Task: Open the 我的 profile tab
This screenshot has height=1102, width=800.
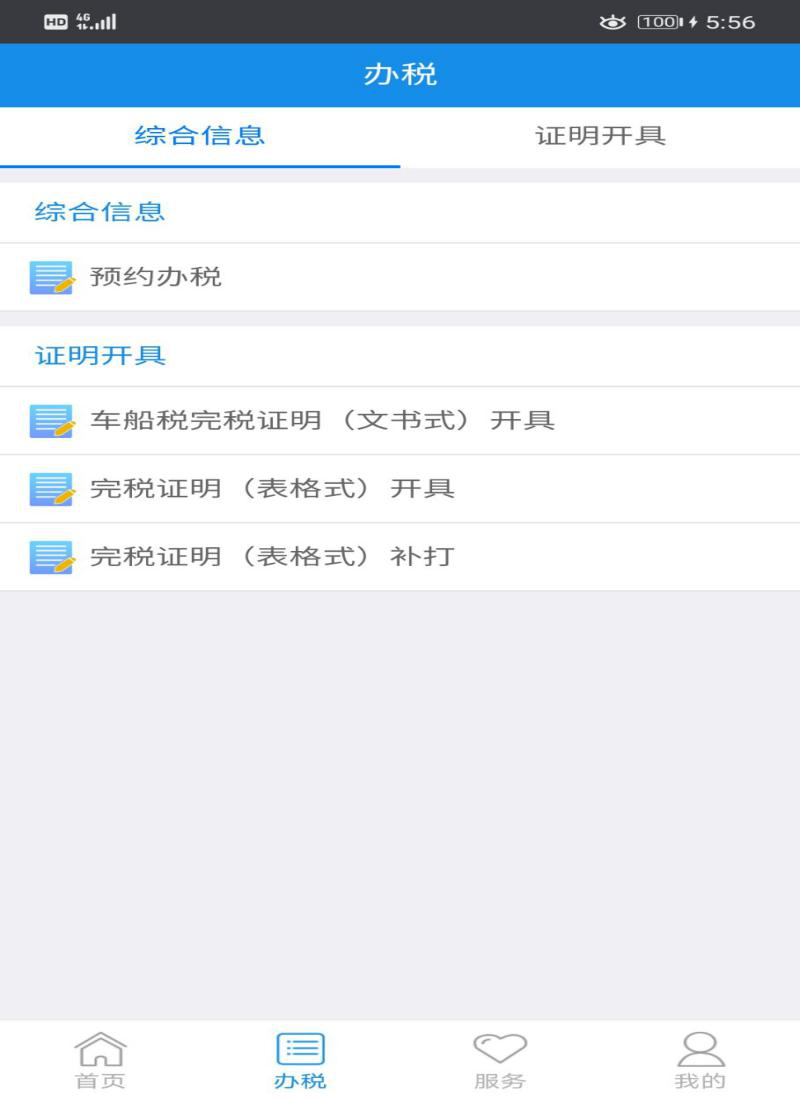Action: point(699,1061)
